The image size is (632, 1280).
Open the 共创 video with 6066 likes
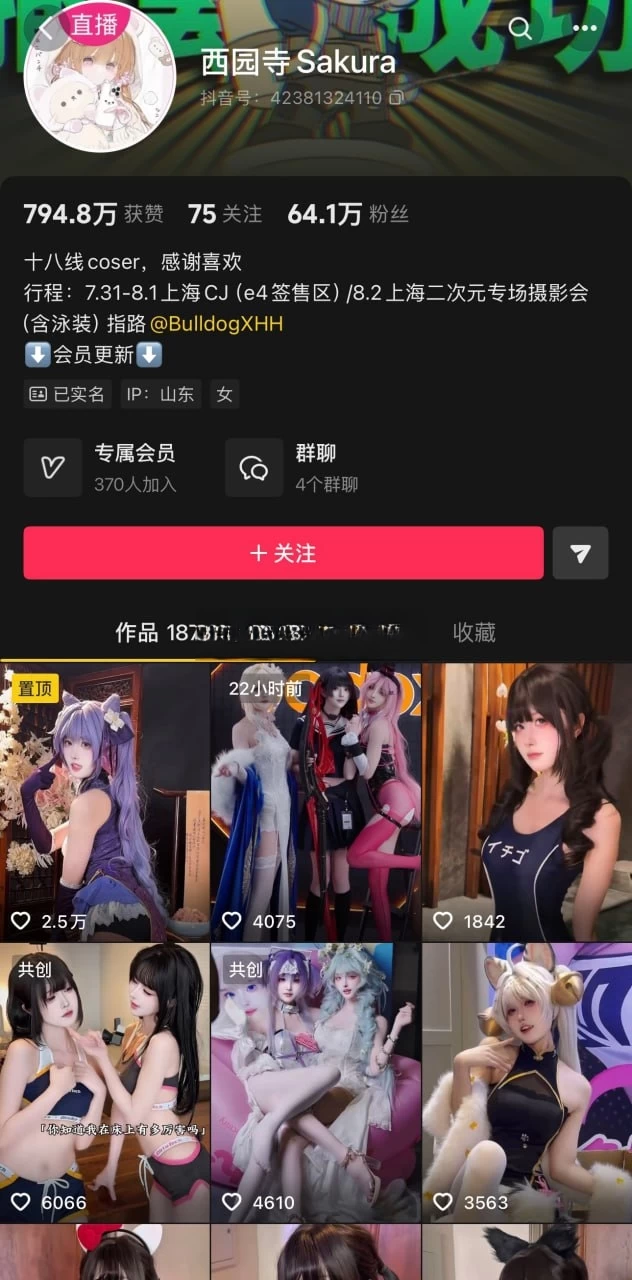click(105, 1083)
